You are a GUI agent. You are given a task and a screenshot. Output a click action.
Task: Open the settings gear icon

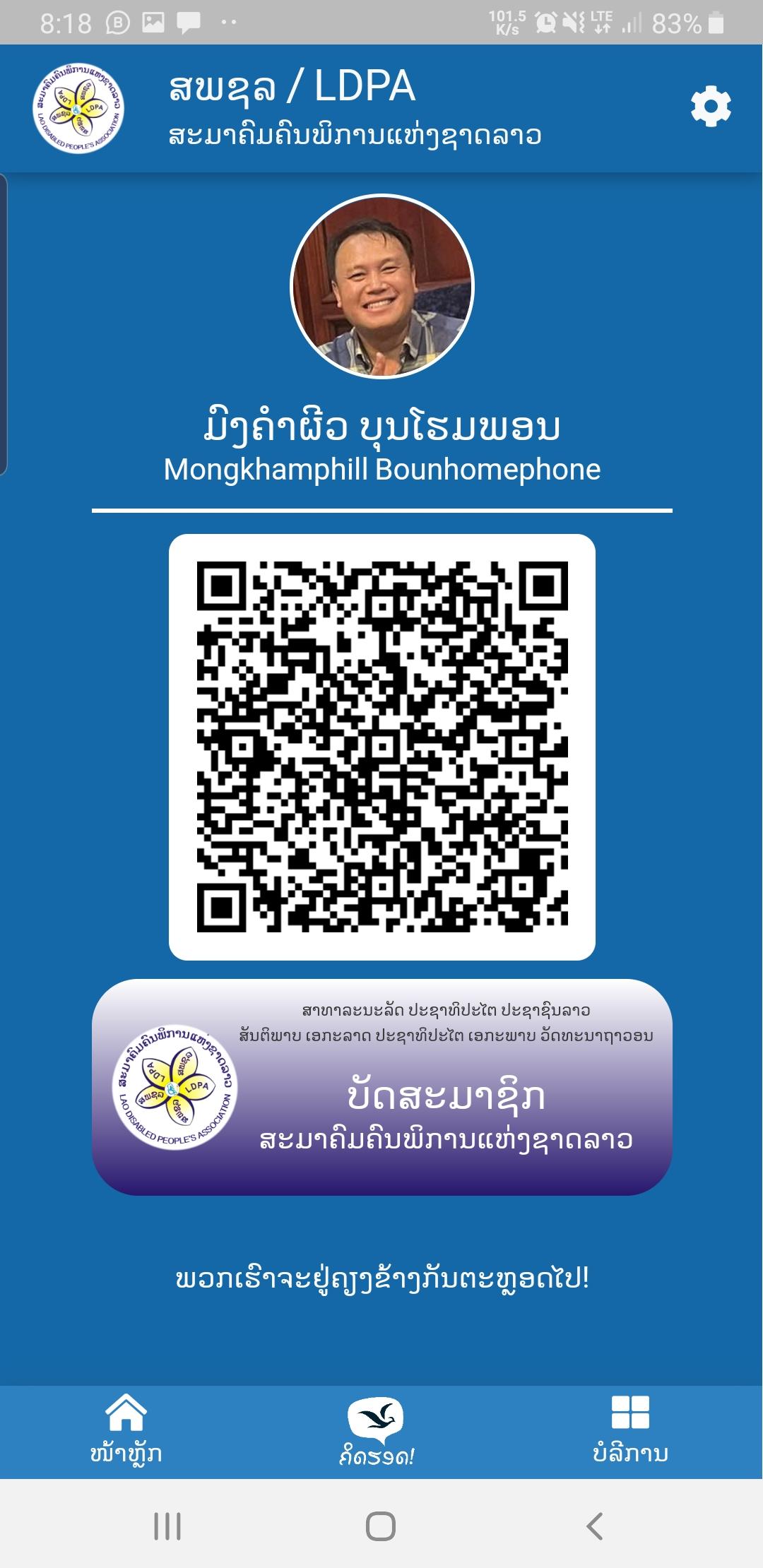711,107
